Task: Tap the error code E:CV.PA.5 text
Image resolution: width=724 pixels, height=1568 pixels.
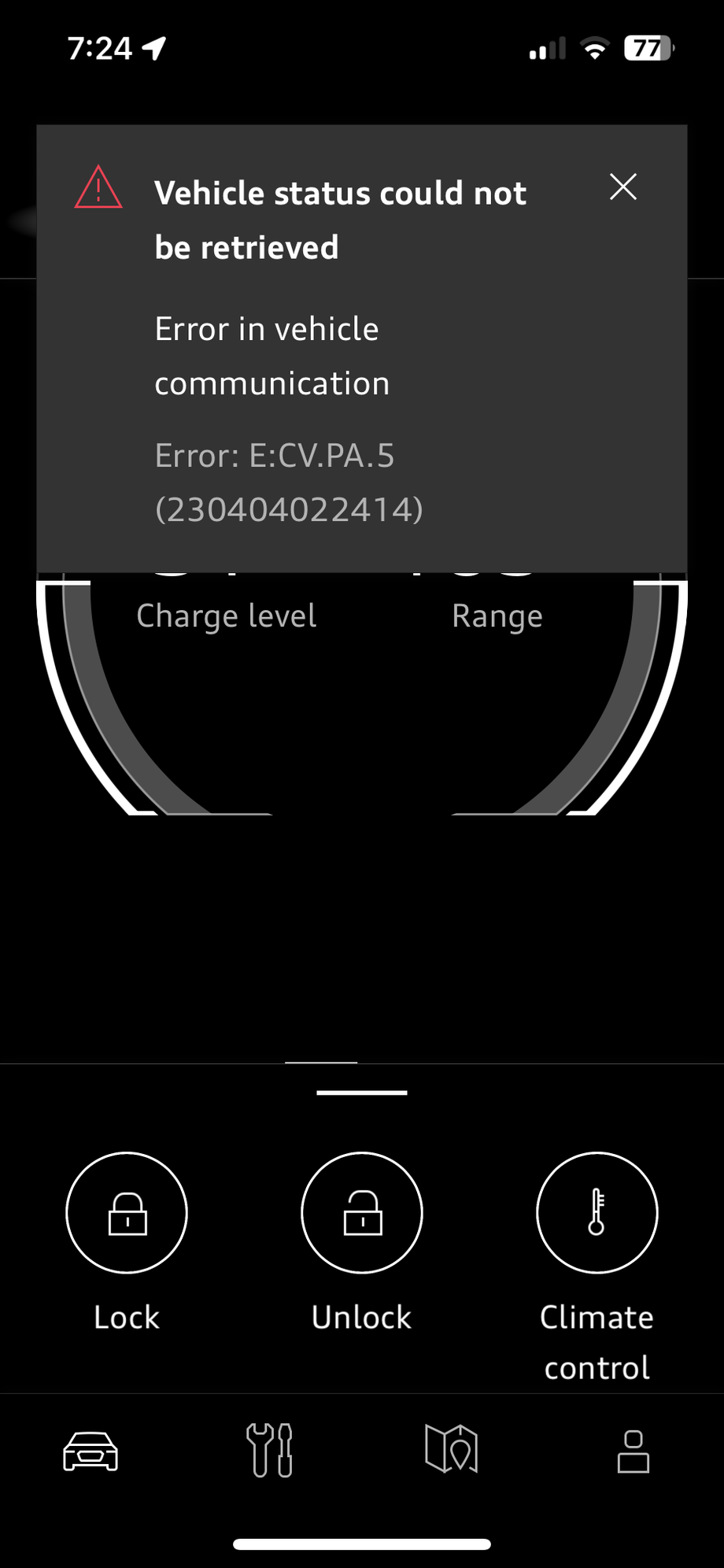Action: 275,456
